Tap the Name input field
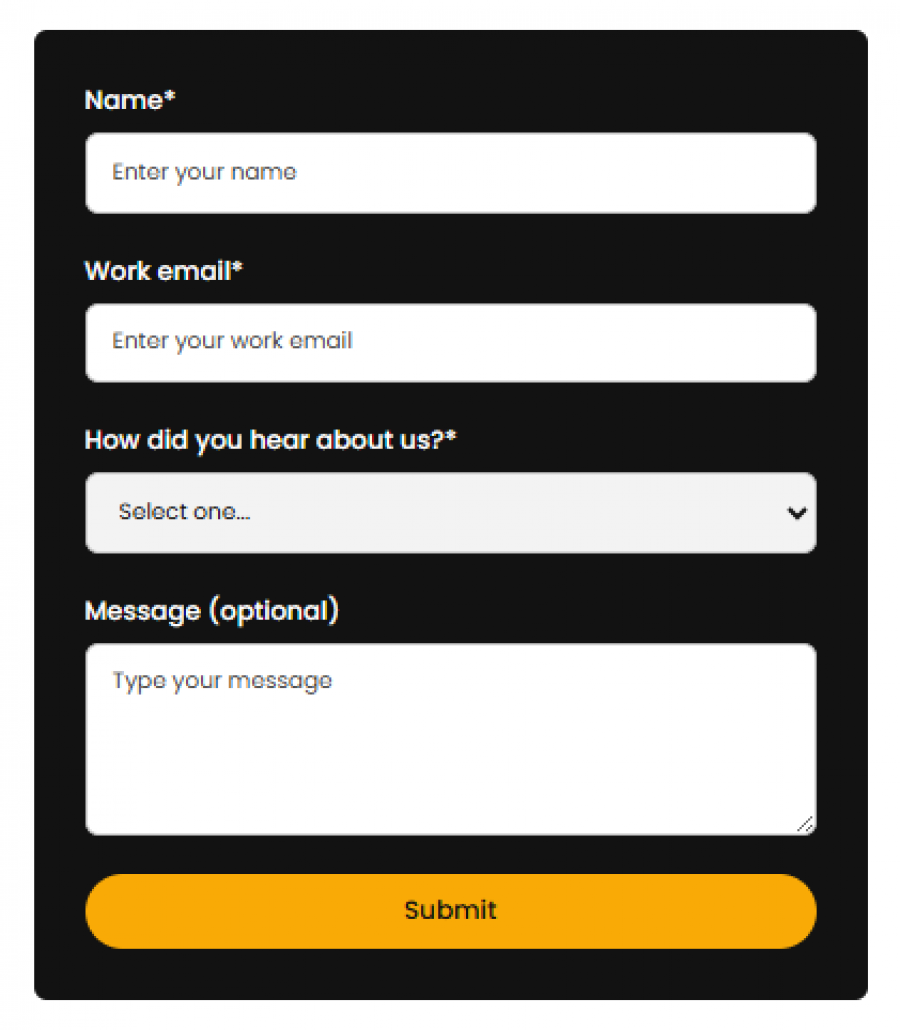The height and width of the screenshot is (1030, 900). coord(450,173)
